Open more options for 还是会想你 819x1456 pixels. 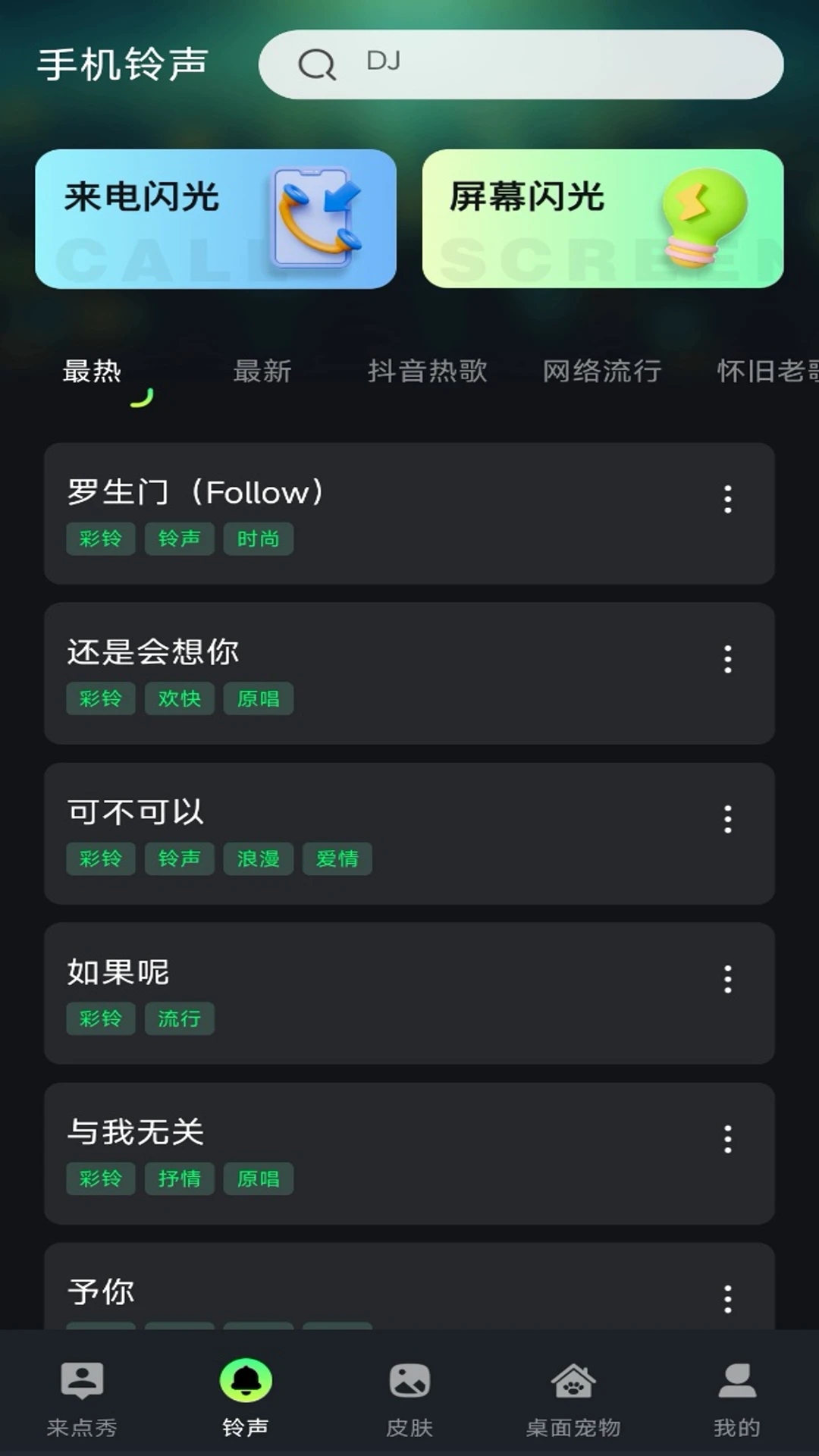[728, 659]
